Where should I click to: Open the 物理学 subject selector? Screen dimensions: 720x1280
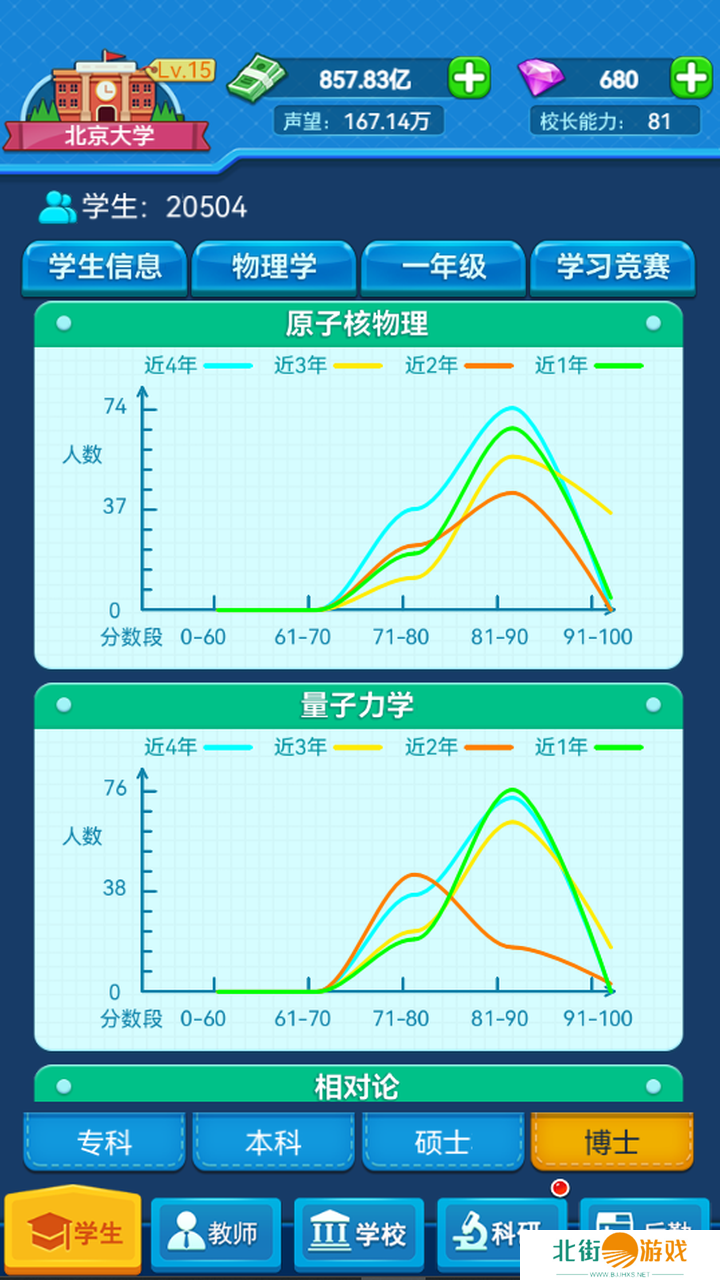coord(274,267)
